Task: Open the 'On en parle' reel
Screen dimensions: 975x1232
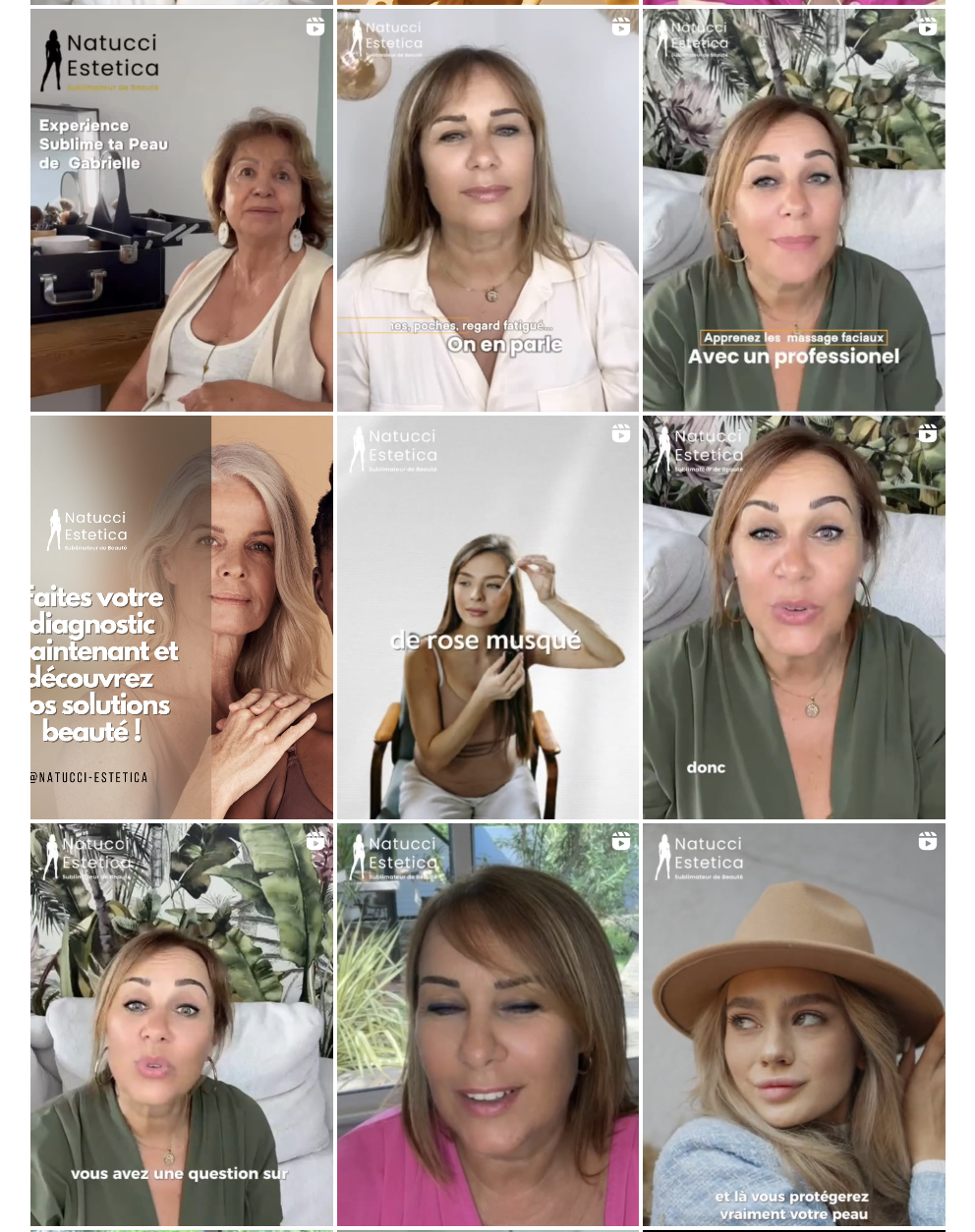Action: [487, 210]
